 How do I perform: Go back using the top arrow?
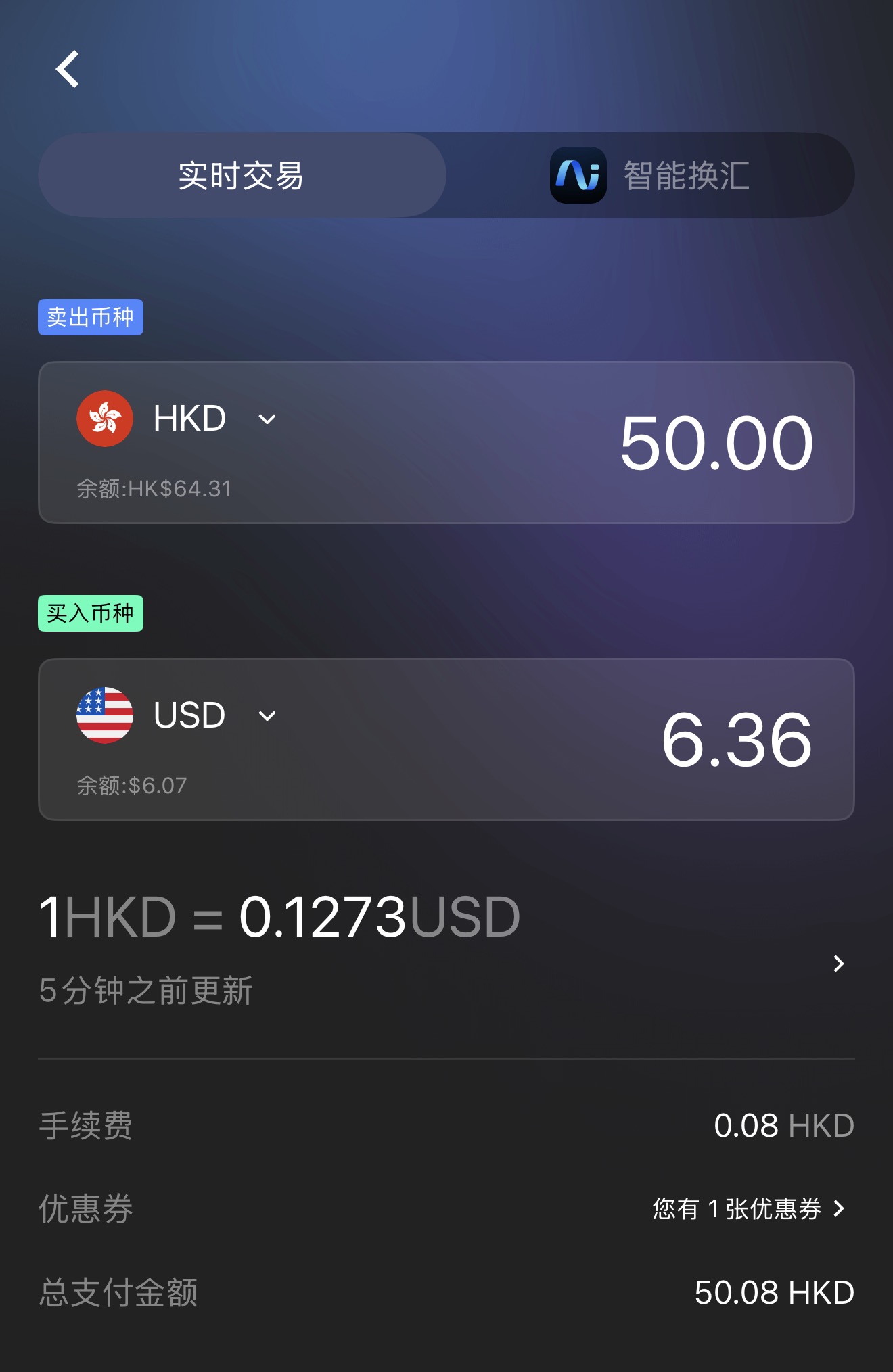67,70
